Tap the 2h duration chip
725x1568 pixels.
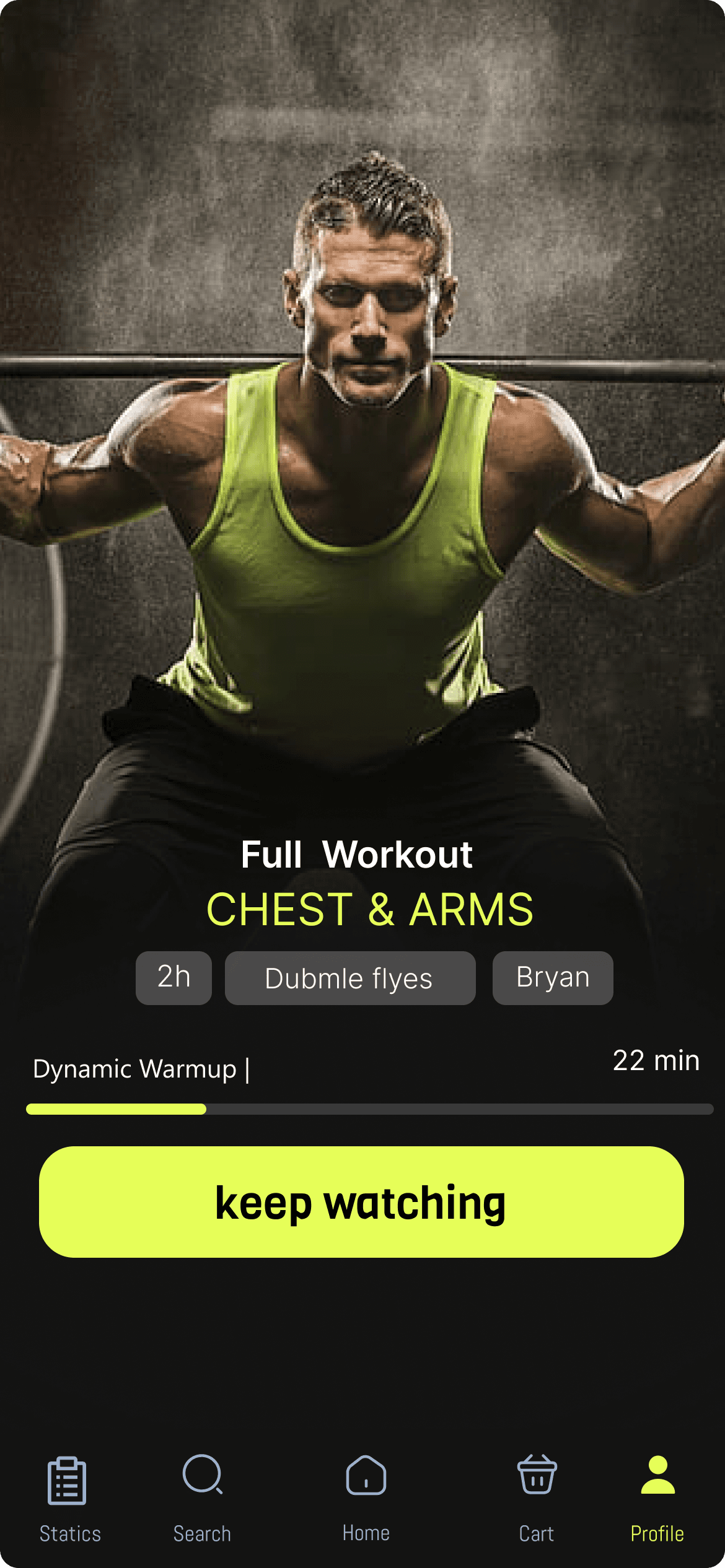[174, 978]
